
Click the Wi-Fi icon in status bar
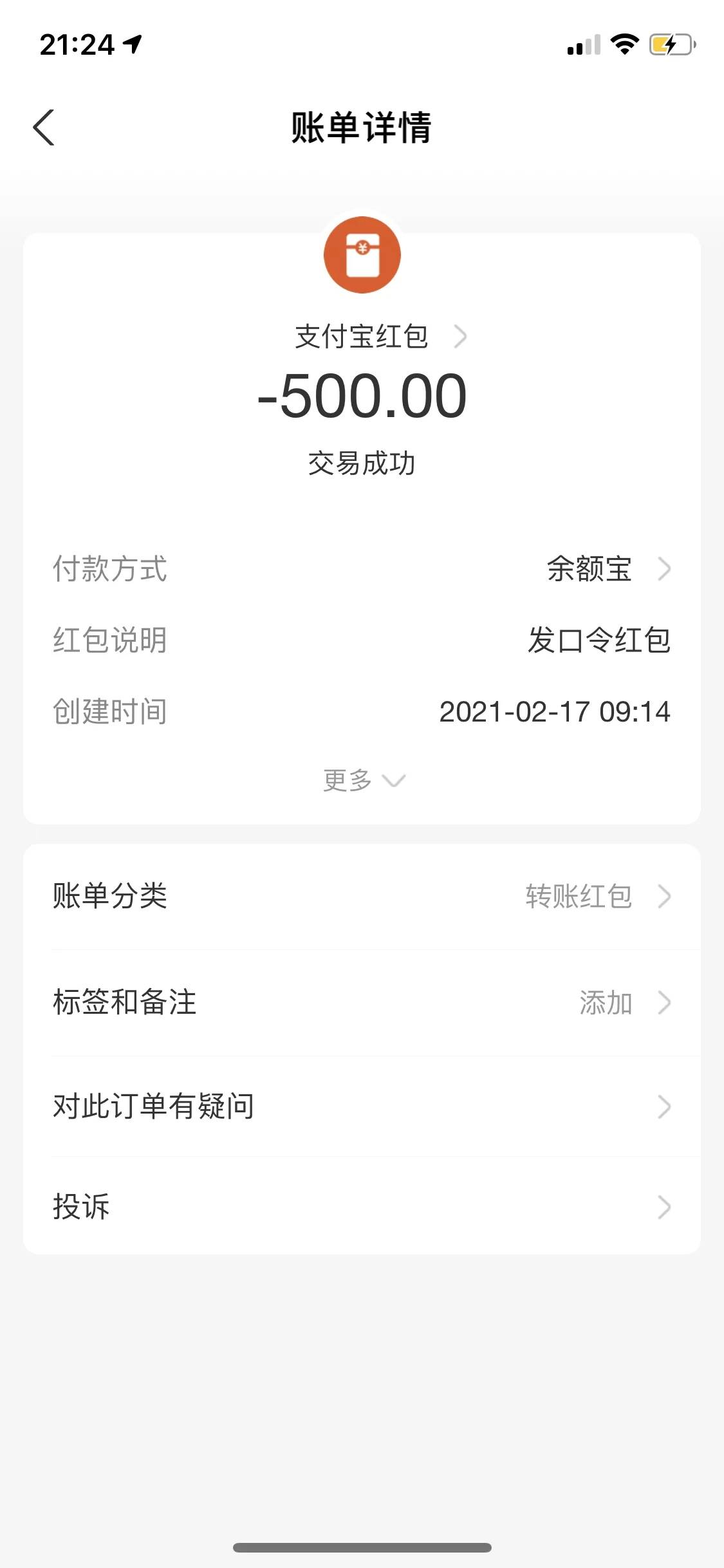click(622, 45)
